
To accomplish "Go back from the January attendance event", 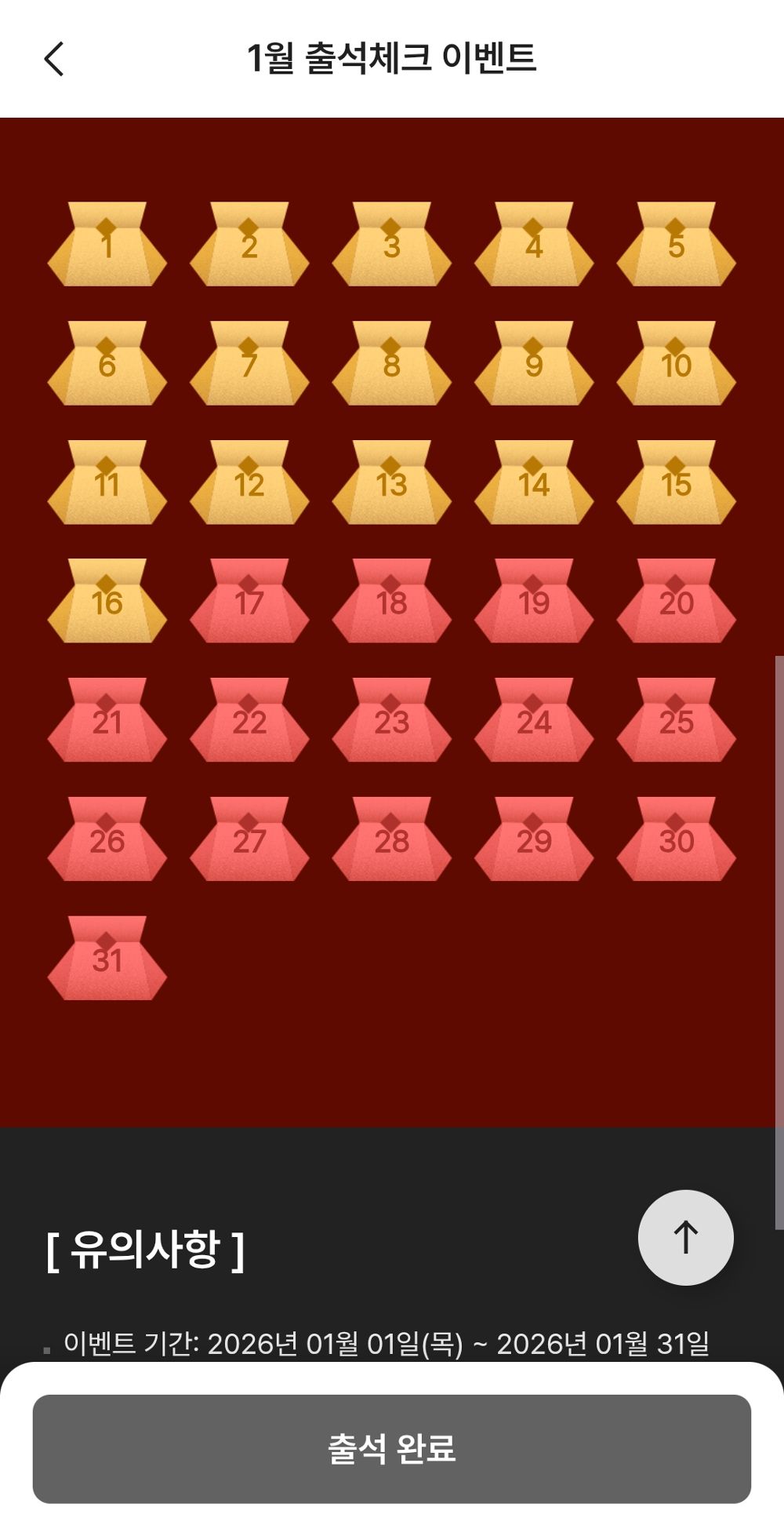I will [53, 59].
